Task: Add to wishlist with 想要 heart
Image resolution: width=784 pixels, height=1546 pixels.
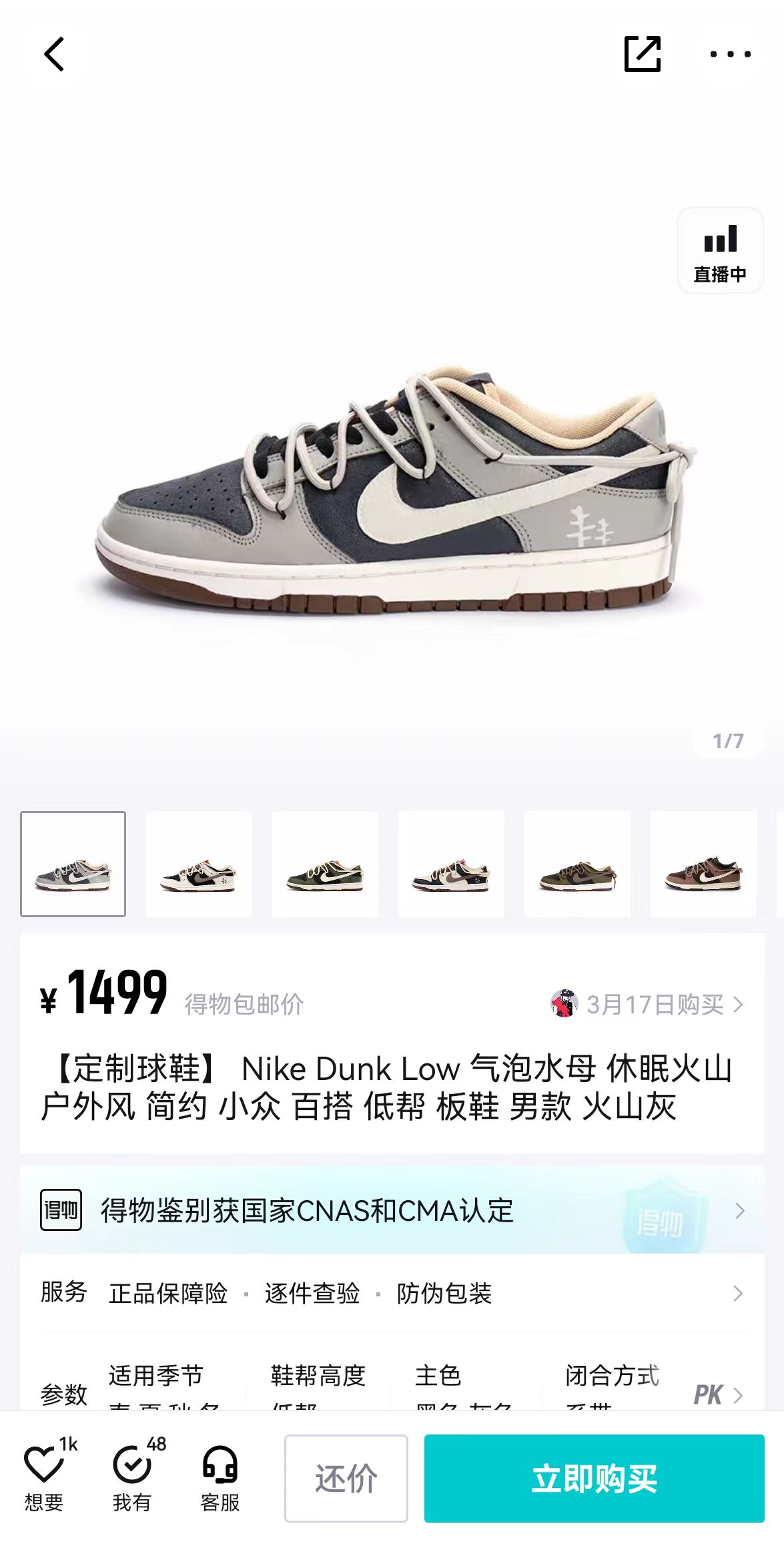Action: (x=44, y=1478)
